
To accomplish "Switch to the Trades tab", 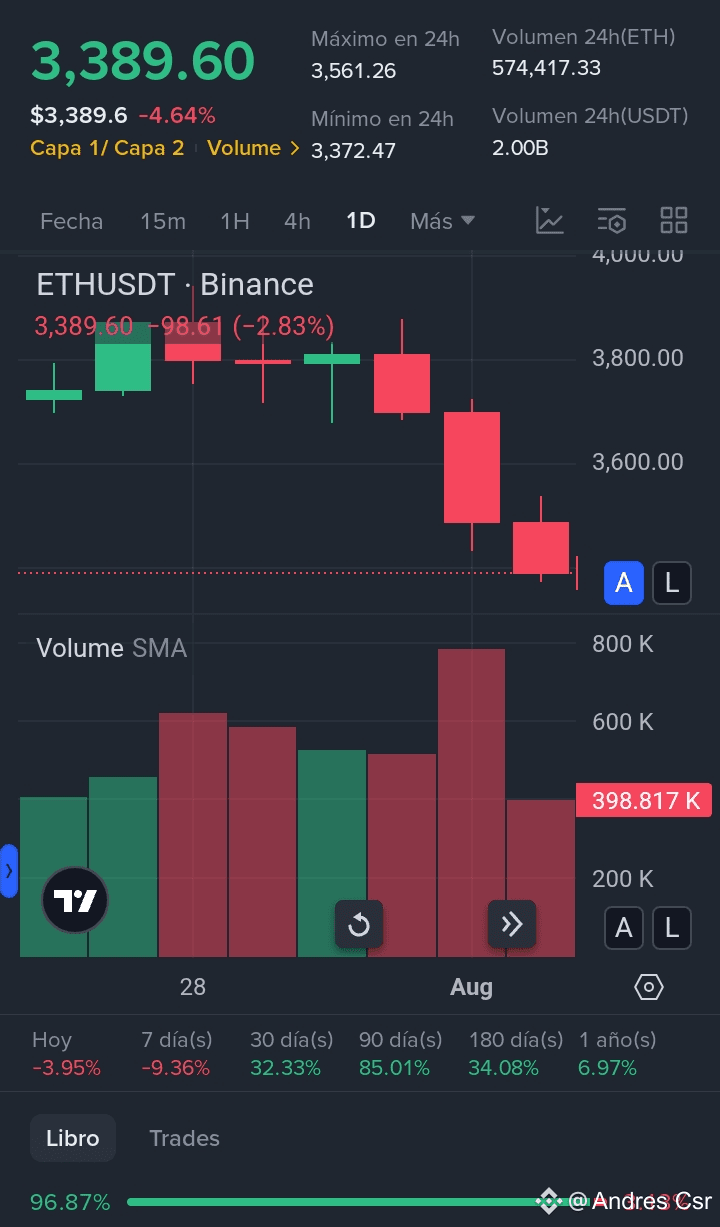I will tap(184, 1138).
